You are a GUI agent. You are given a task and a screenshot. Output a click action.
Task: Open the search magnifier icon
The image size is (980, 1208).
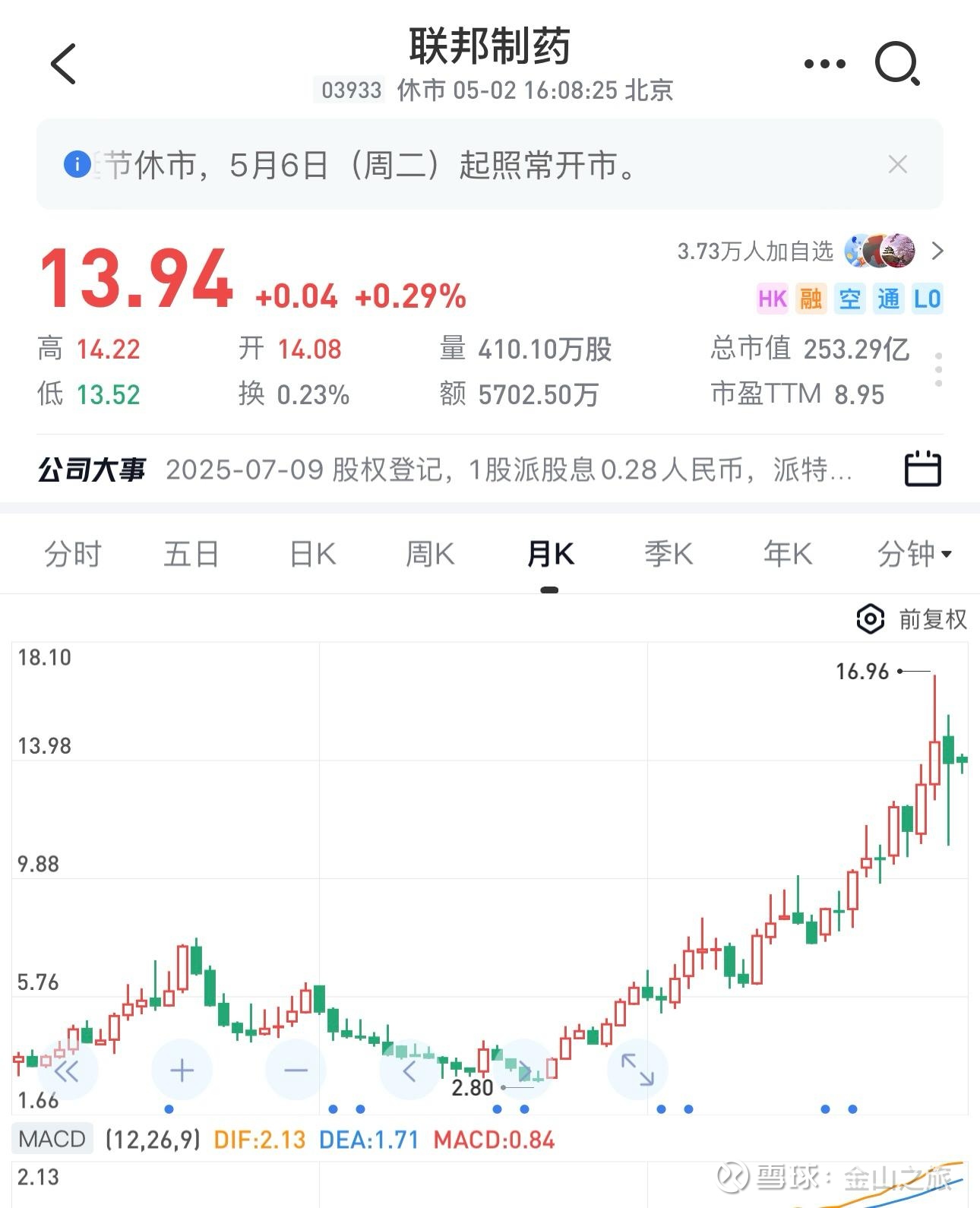coord(897,64)
